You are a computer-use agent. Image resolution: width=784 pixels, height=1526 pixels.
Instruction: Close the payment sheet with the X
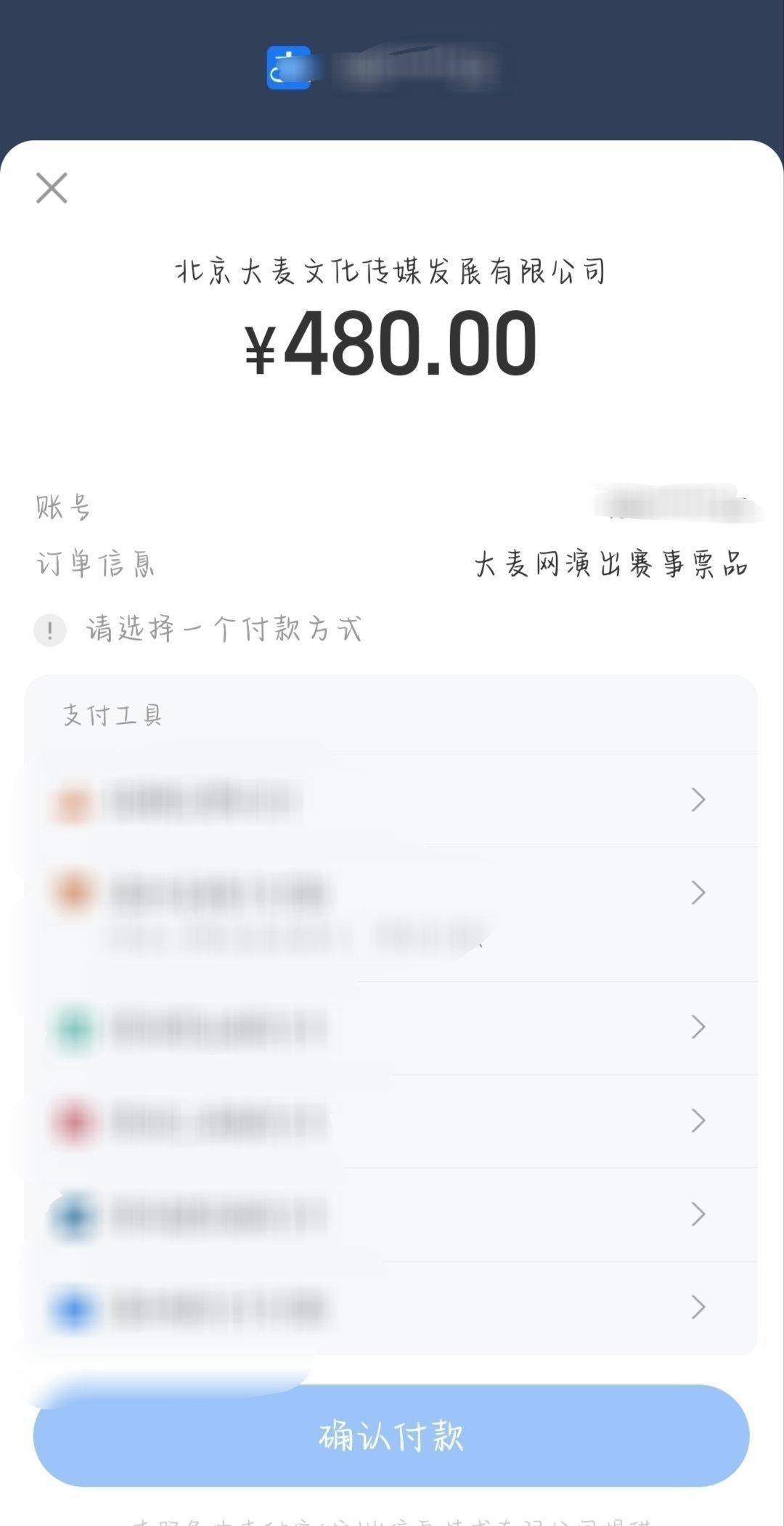coord(52,188)
